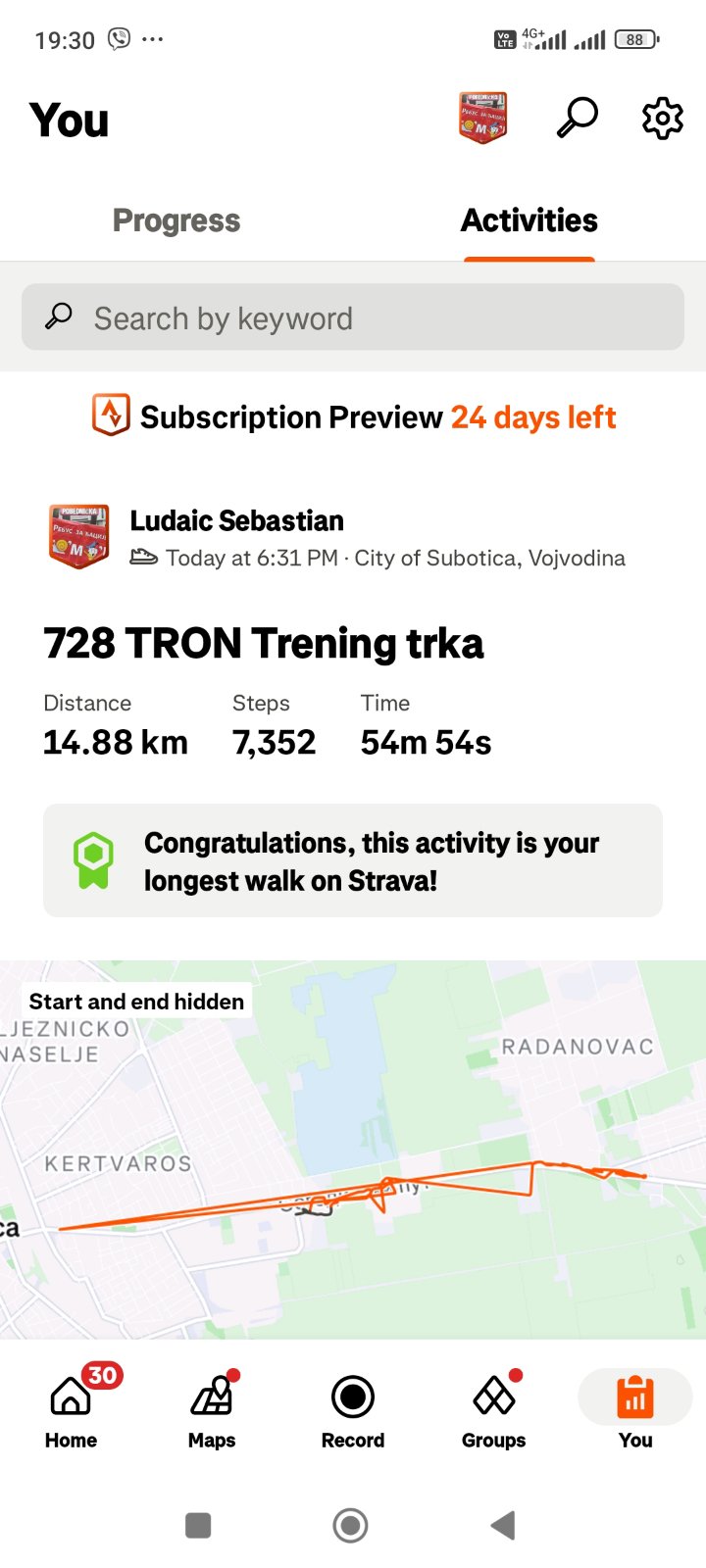This screenshot has width=706, height=1568.
Task: Open the Subscription Preview banner
Action: [353, 417]
